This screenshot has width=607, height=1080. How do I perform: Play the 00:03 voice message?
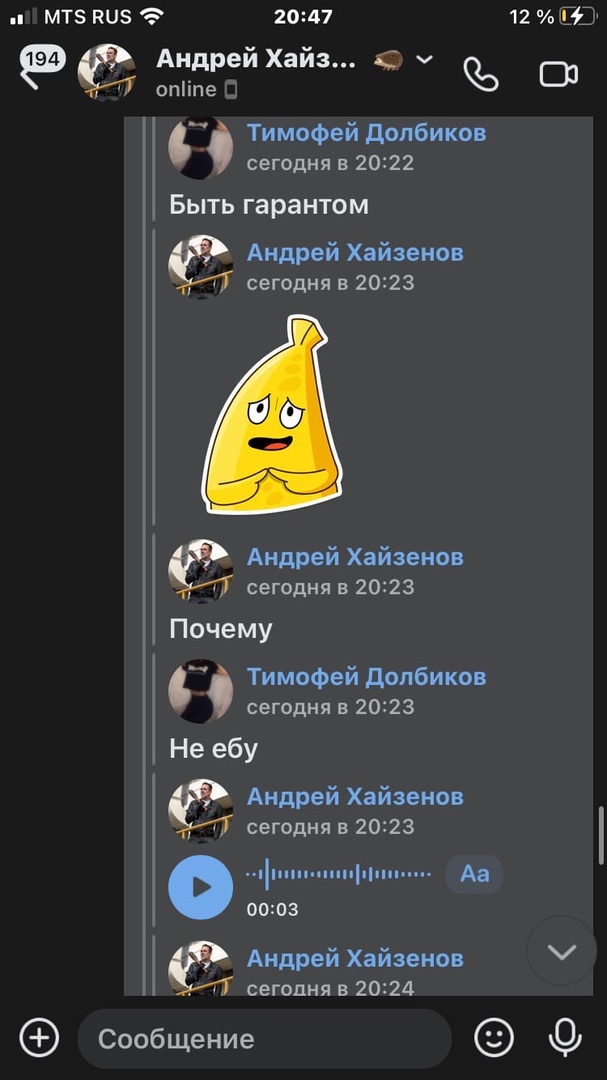tap(200, 886)
